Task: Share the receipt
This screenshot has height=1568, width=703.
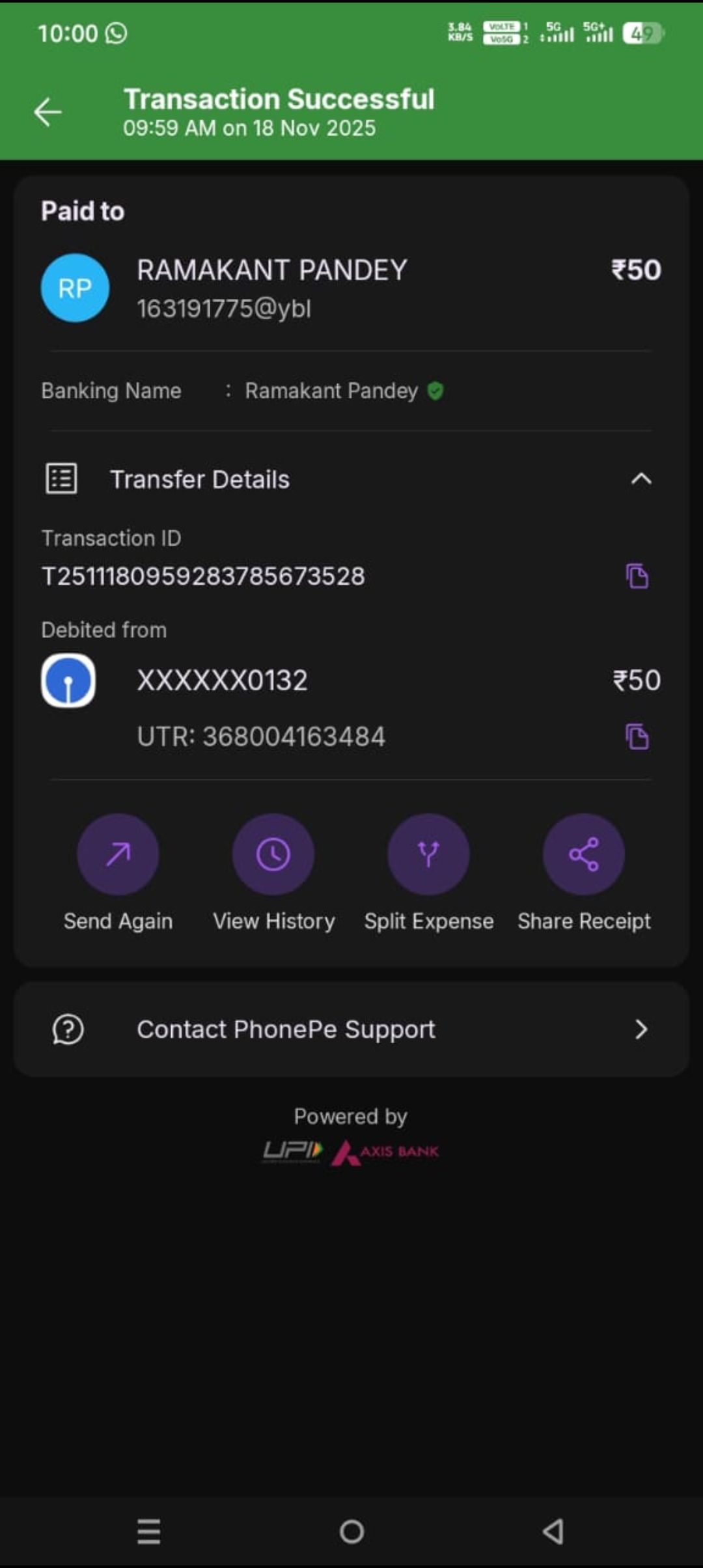Action: tap(583, 854)
